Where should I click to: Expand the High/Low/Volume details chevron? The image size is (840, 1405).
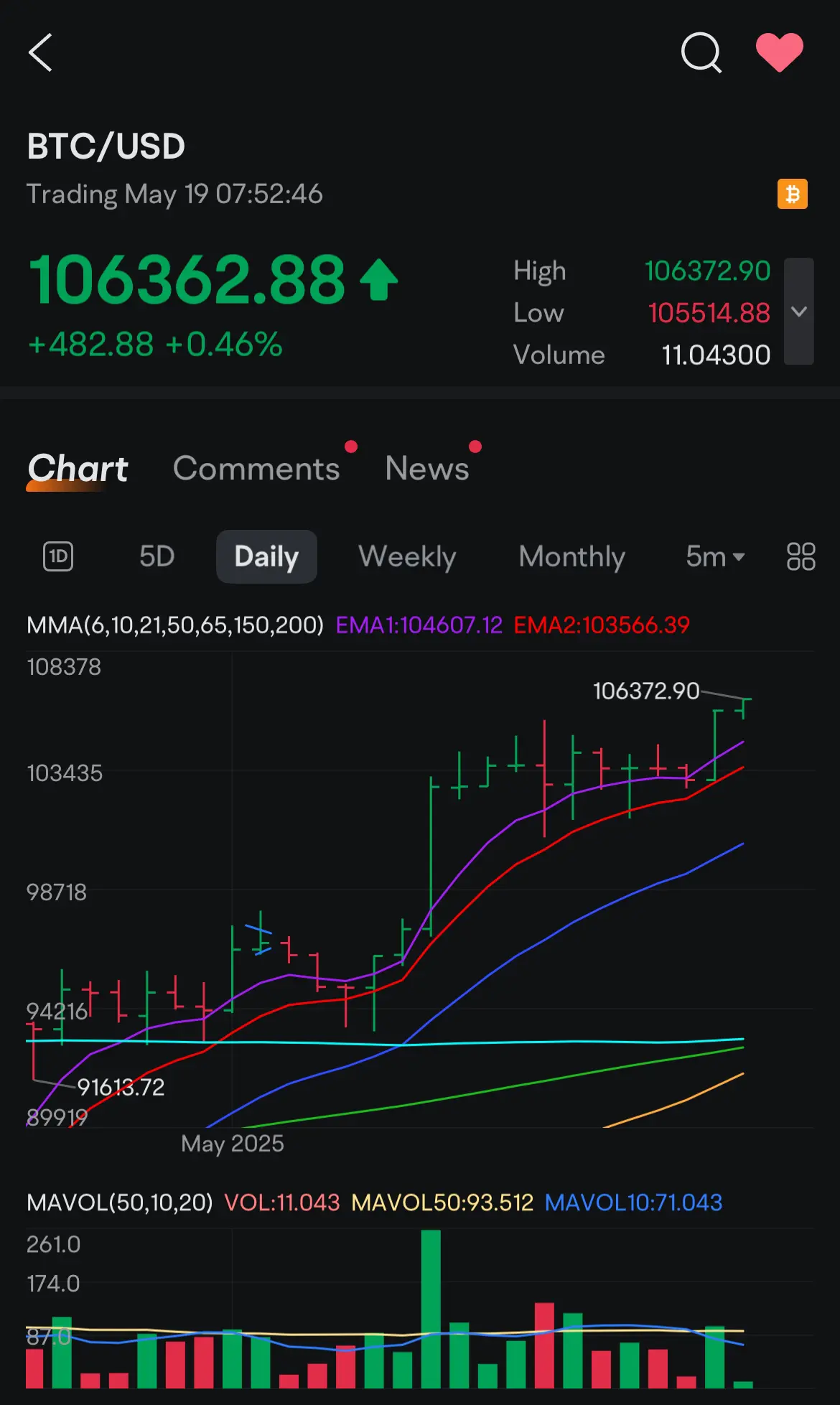[x=799, y=311]
